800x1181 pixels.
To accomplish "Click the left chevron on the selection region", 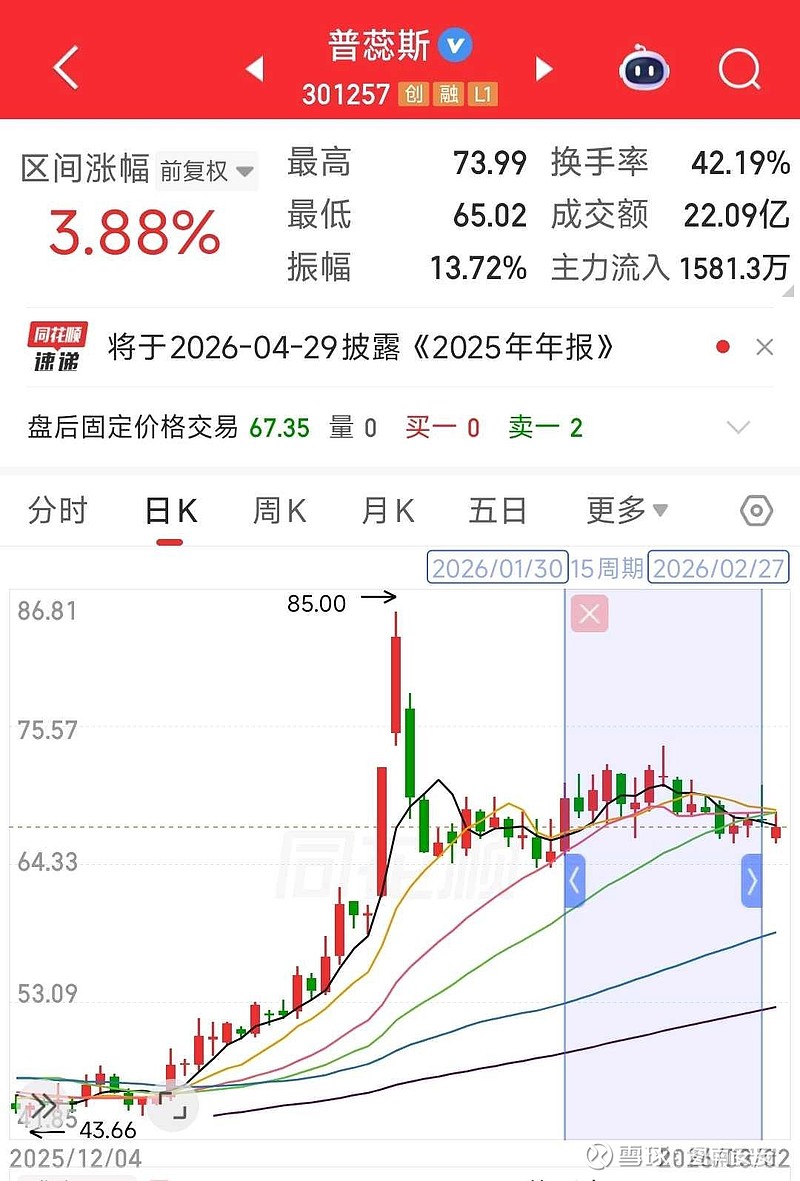I will tap(573, 881).
